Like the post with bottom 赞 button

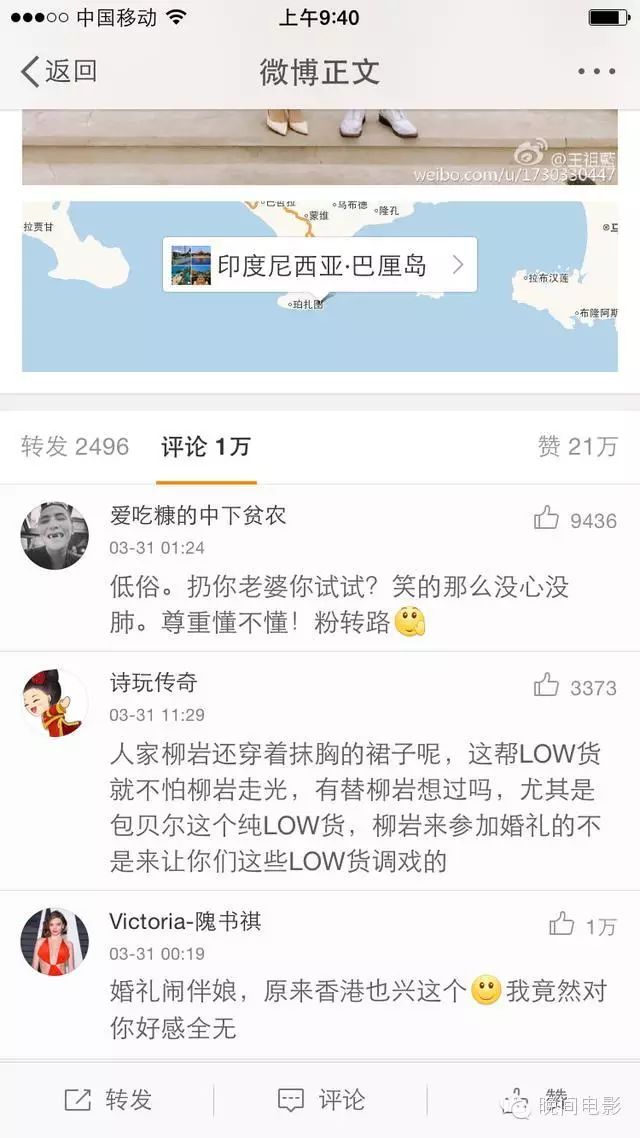[536, 1100]
